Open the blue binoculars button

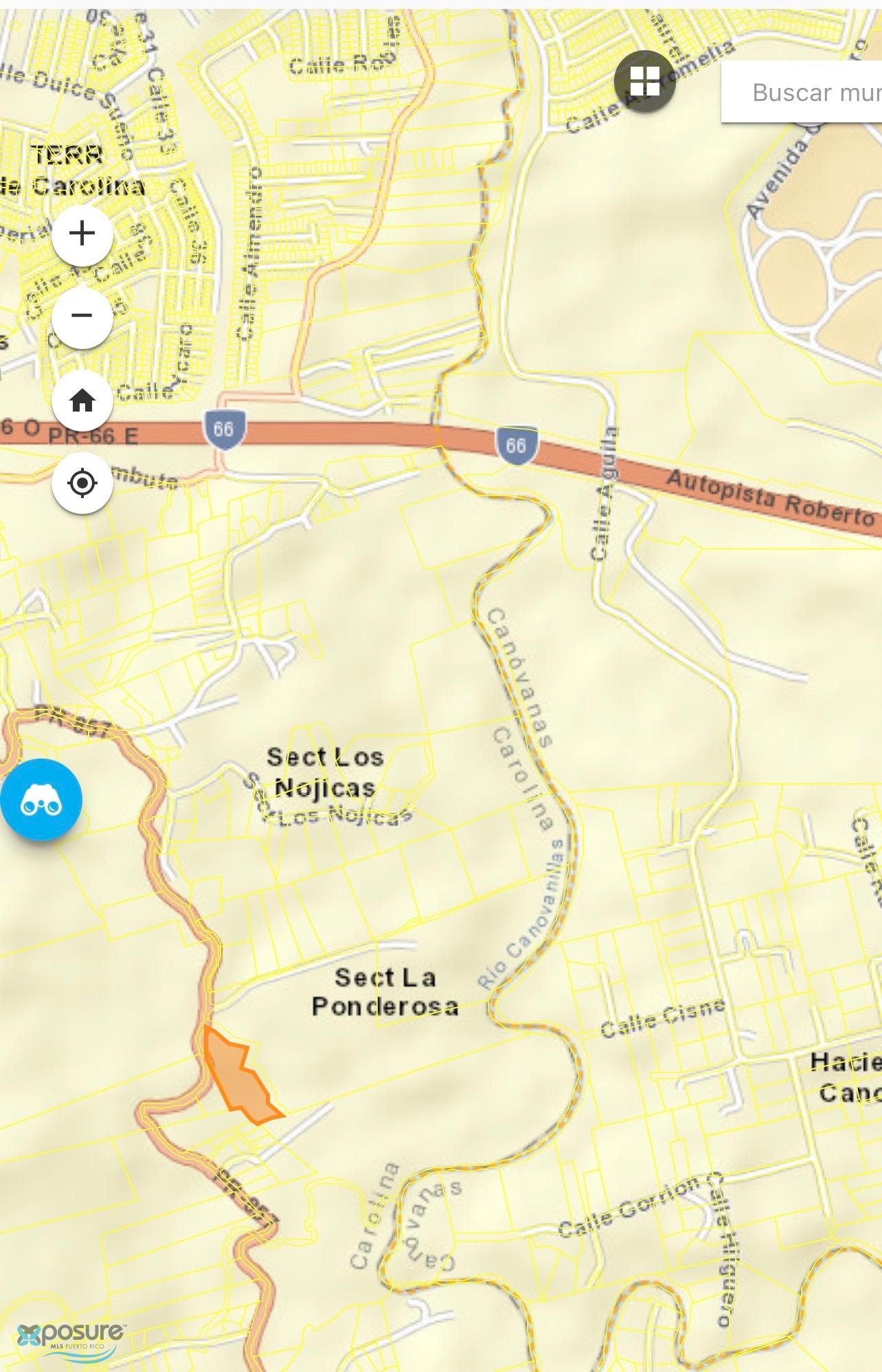click(x=41, y=800)
